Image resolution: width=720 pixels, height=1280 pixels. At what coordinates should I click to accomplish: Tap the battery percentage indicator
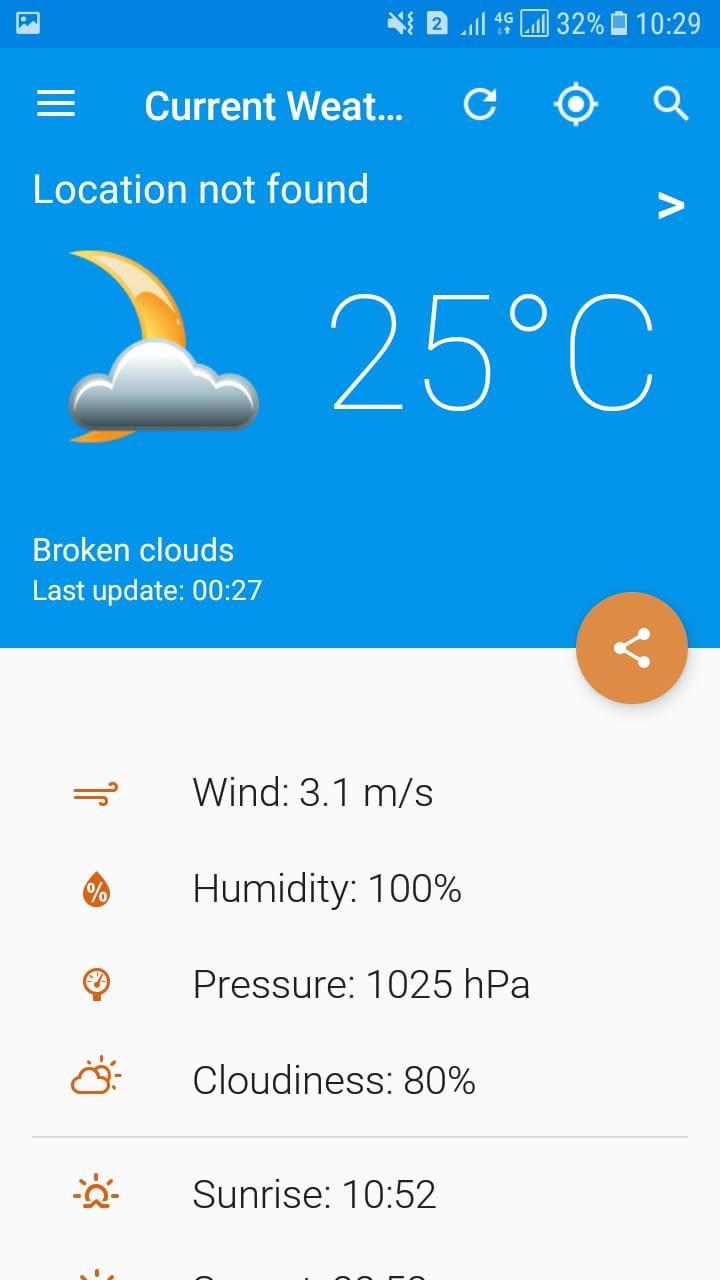[x=580, y=23]
